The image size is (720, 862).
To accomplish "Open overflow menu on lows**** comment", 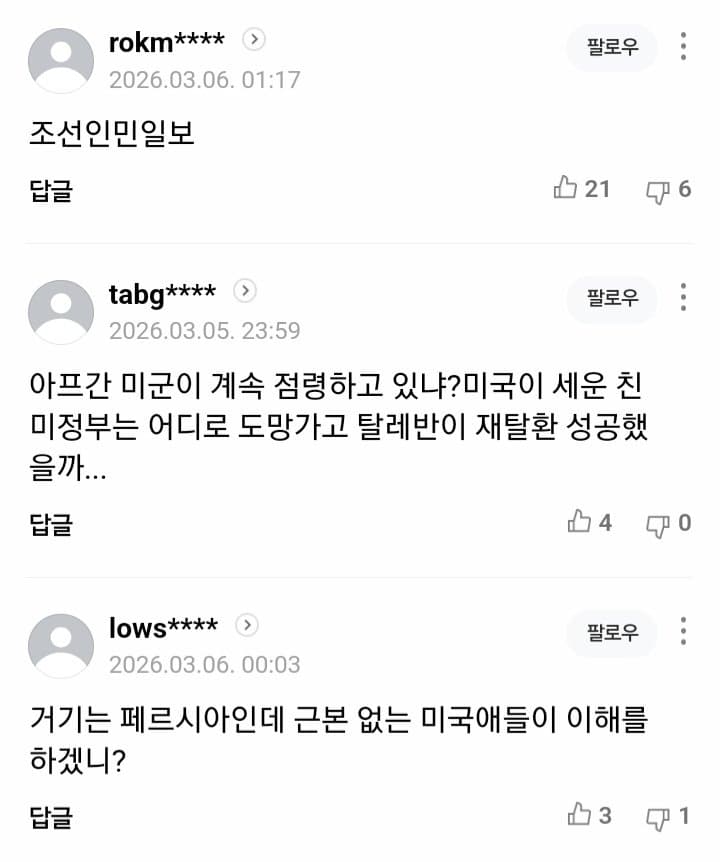I will (x=684, y=631).
